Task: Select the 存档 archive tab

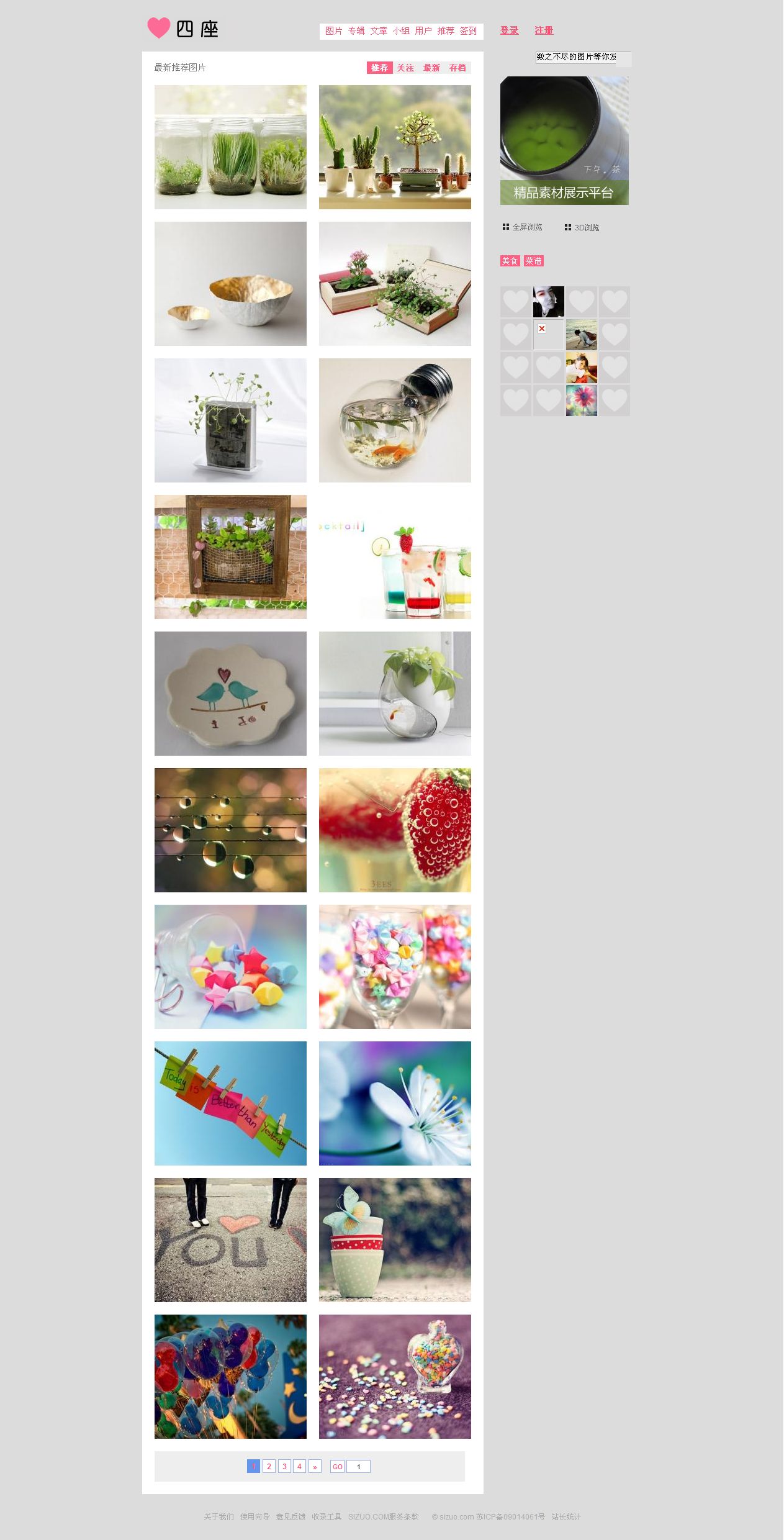Action: tap(457, 68)
